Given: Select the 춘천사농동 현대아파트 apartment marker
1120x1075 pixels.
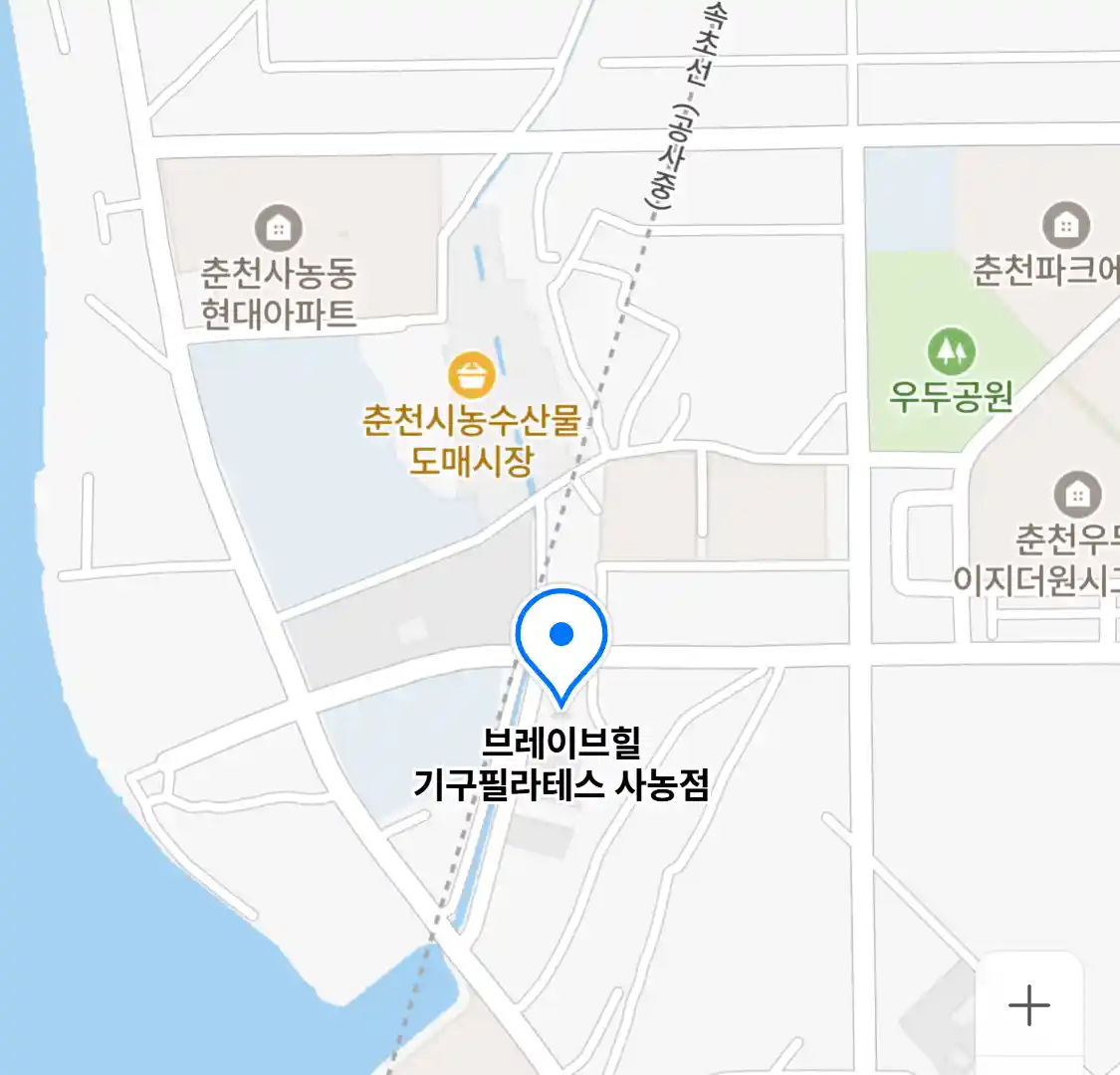Looking at the screenshot, I should [278, 229].
